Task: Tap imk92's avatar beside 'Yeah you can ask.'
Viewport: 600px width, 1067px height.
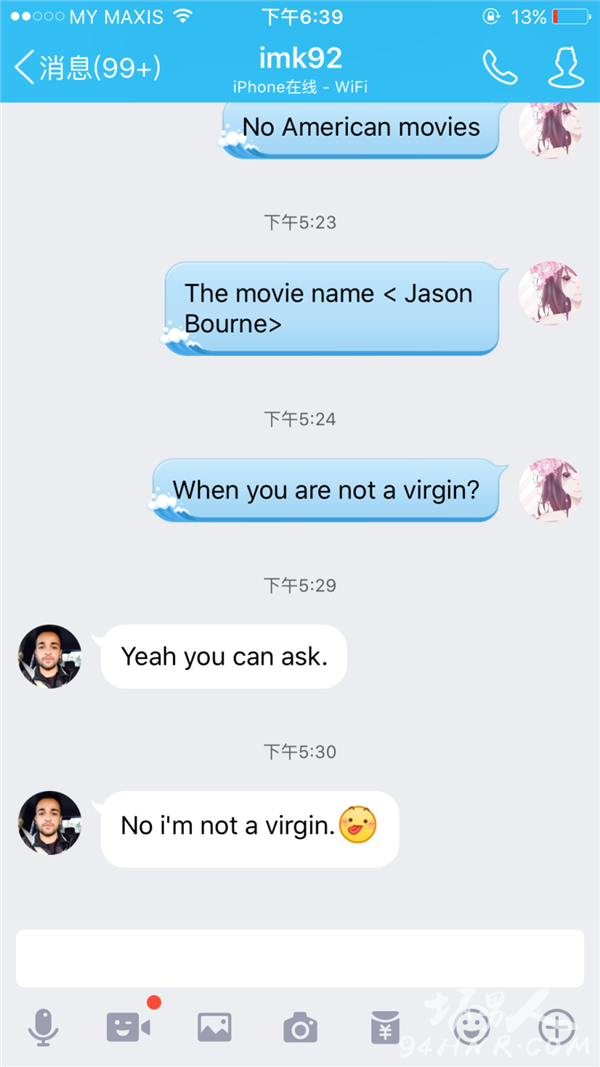Action: click(50, 656)
